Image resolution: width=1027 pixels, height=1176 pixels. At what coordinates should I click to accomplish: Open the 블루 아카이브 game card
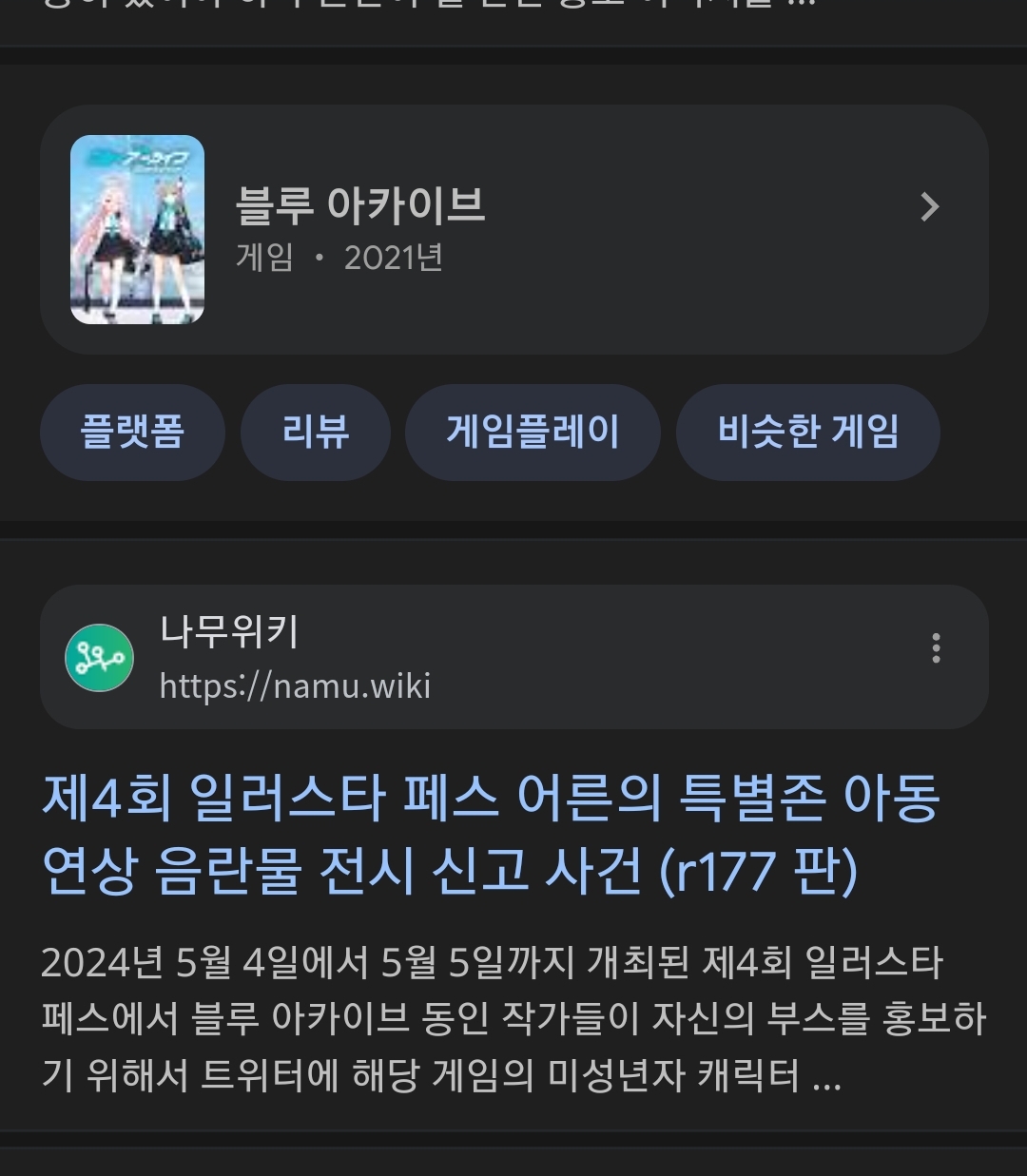tap(513, 229)
